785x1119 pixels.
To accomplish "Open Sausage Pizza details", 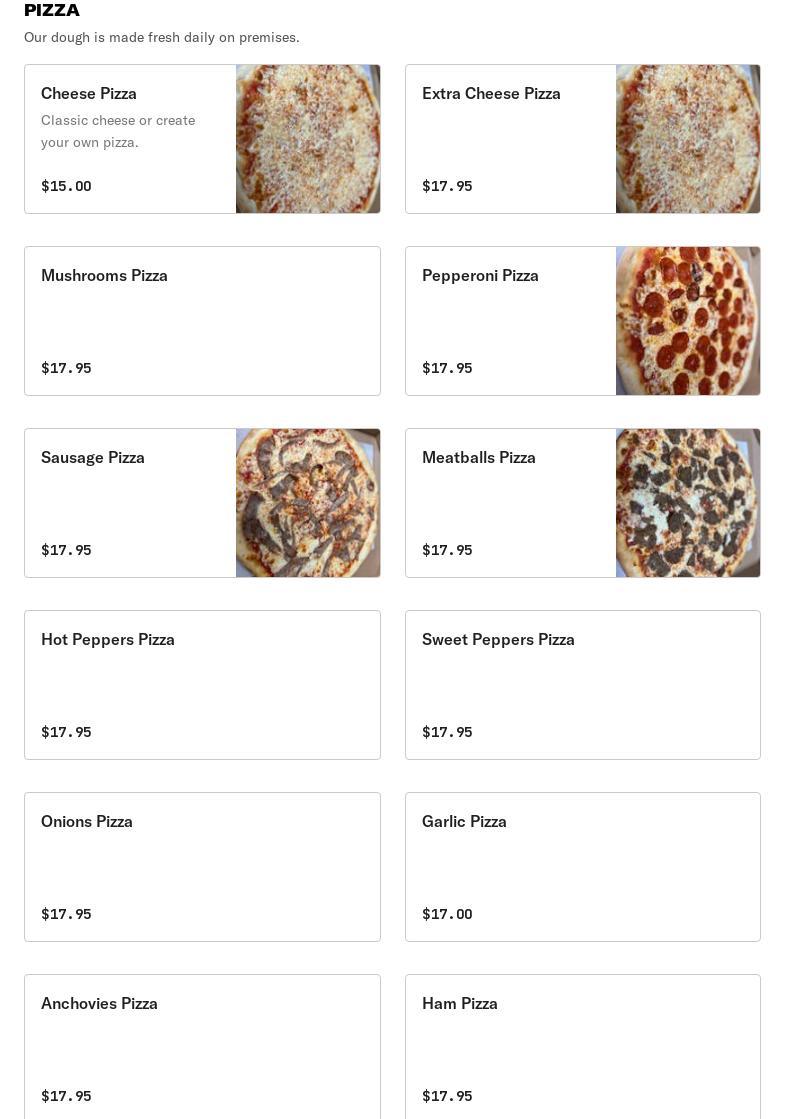I will 202,503.
